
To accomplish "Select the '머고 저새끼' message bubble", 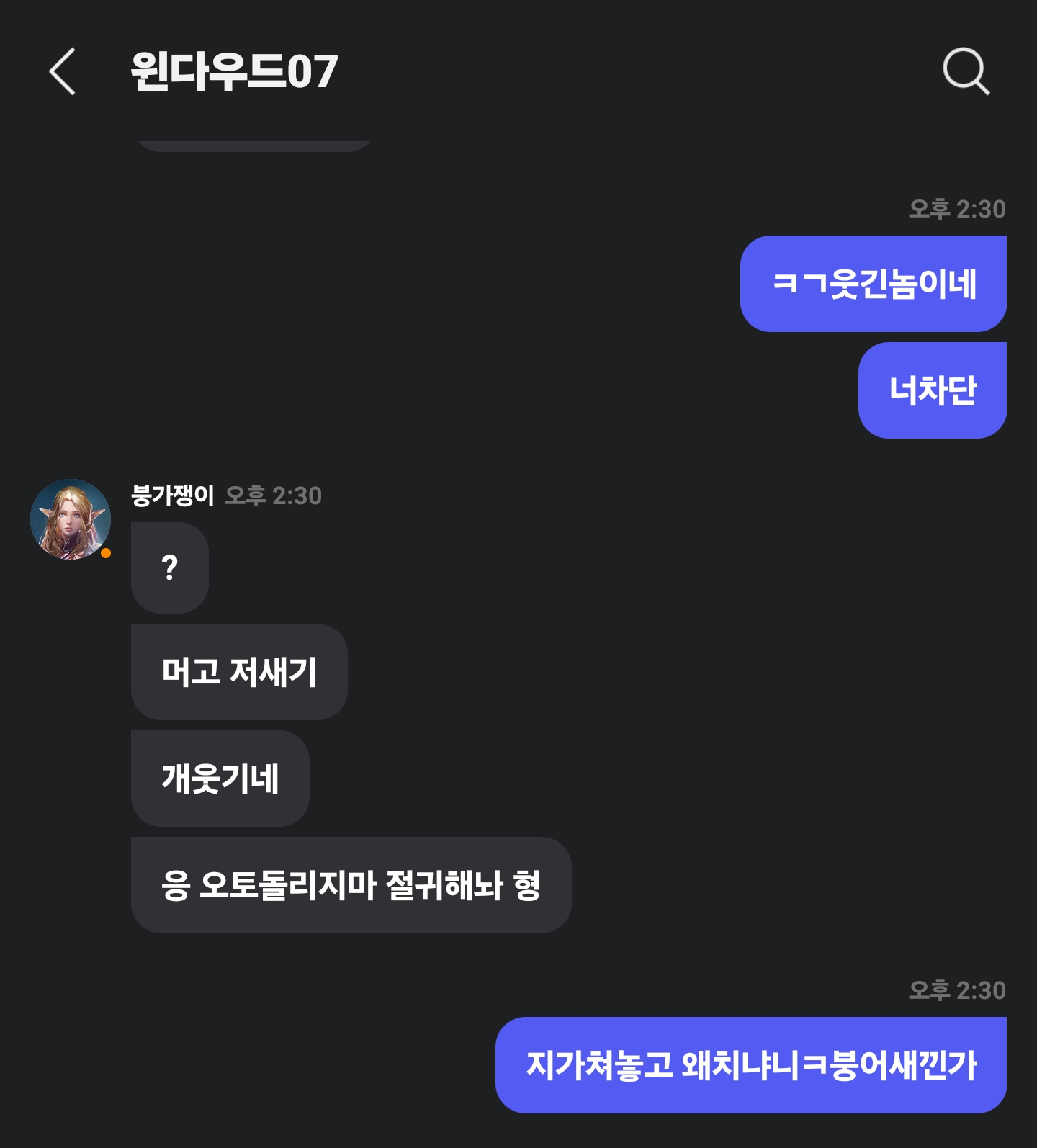I will 238,671.
